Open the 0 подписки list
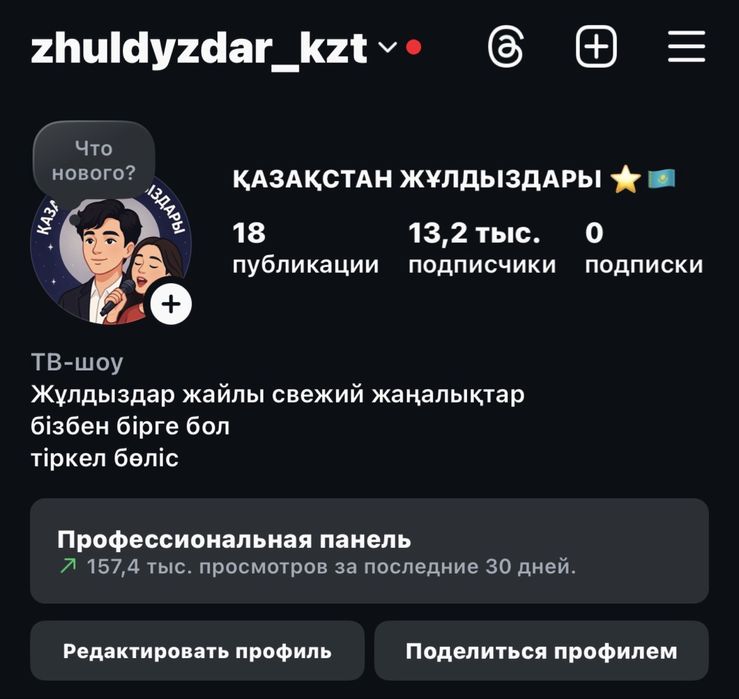The width and height of the screenshot is (739, 699). pos(643,249)
